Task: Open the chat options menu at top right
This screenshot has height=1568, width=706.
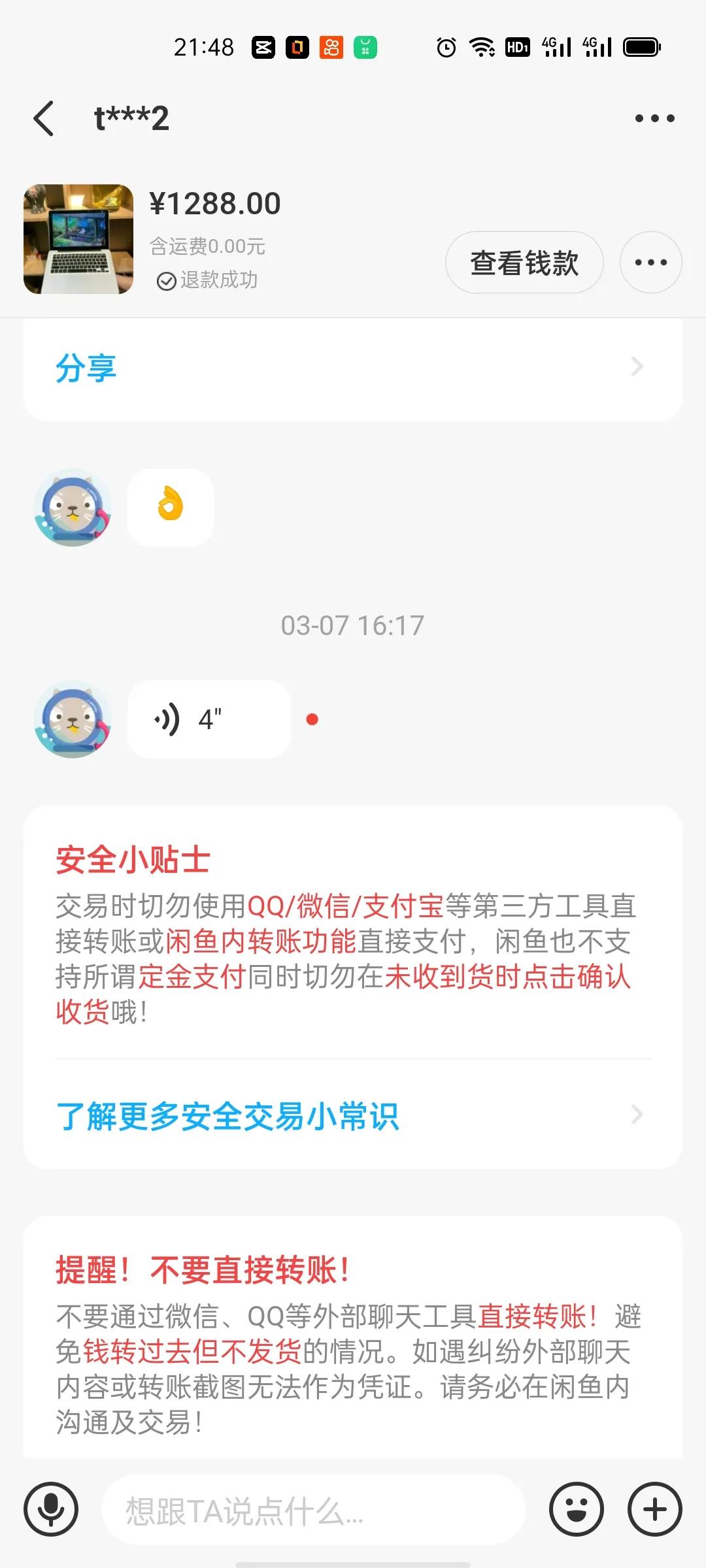Action: [654, 118]
